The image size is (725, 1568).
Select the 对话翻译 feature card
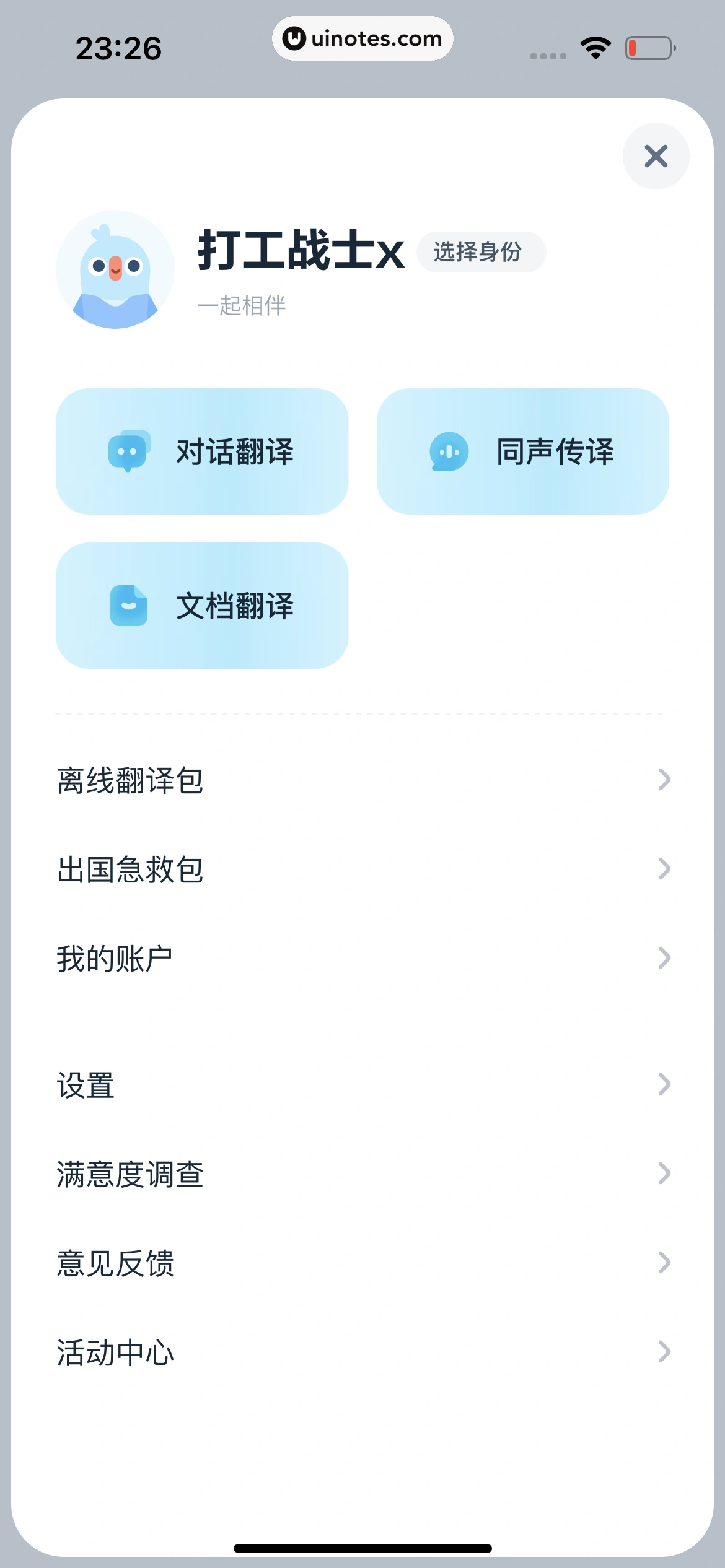pyautogui.click(x=203, y=452)
